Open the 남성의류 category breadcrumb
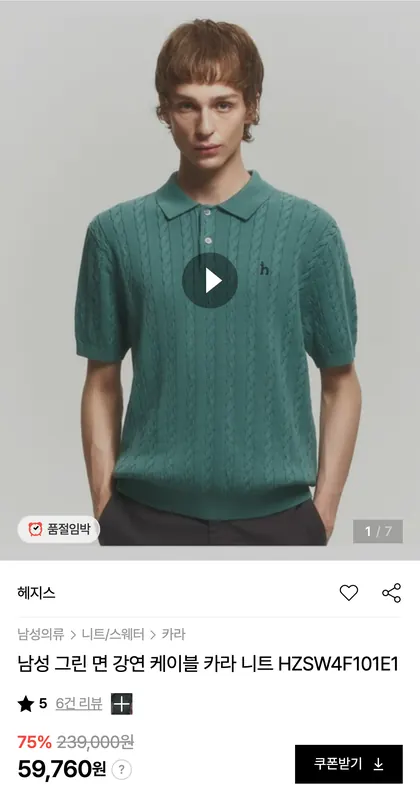 point(41,634)
